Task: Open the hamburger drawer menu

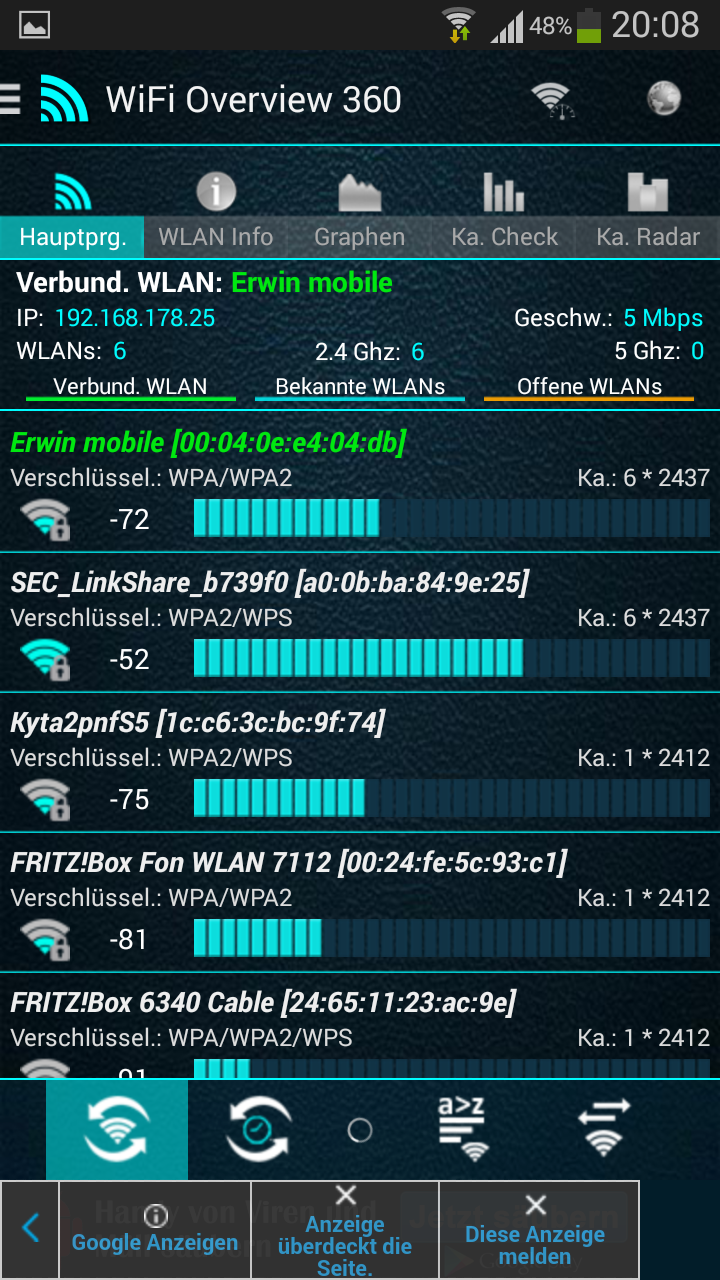Action: (10, 99)
